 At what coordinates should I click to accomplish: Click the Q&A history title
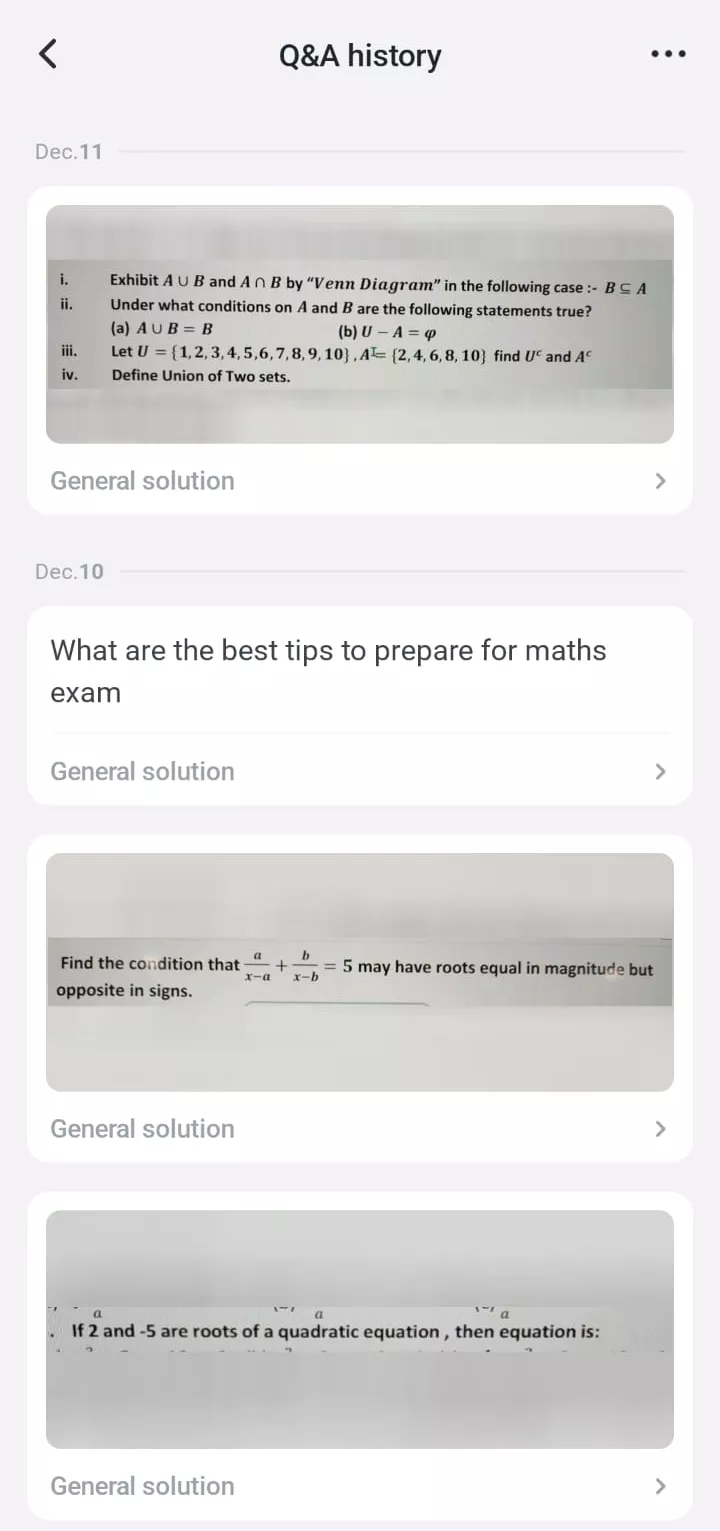point(360,55)
